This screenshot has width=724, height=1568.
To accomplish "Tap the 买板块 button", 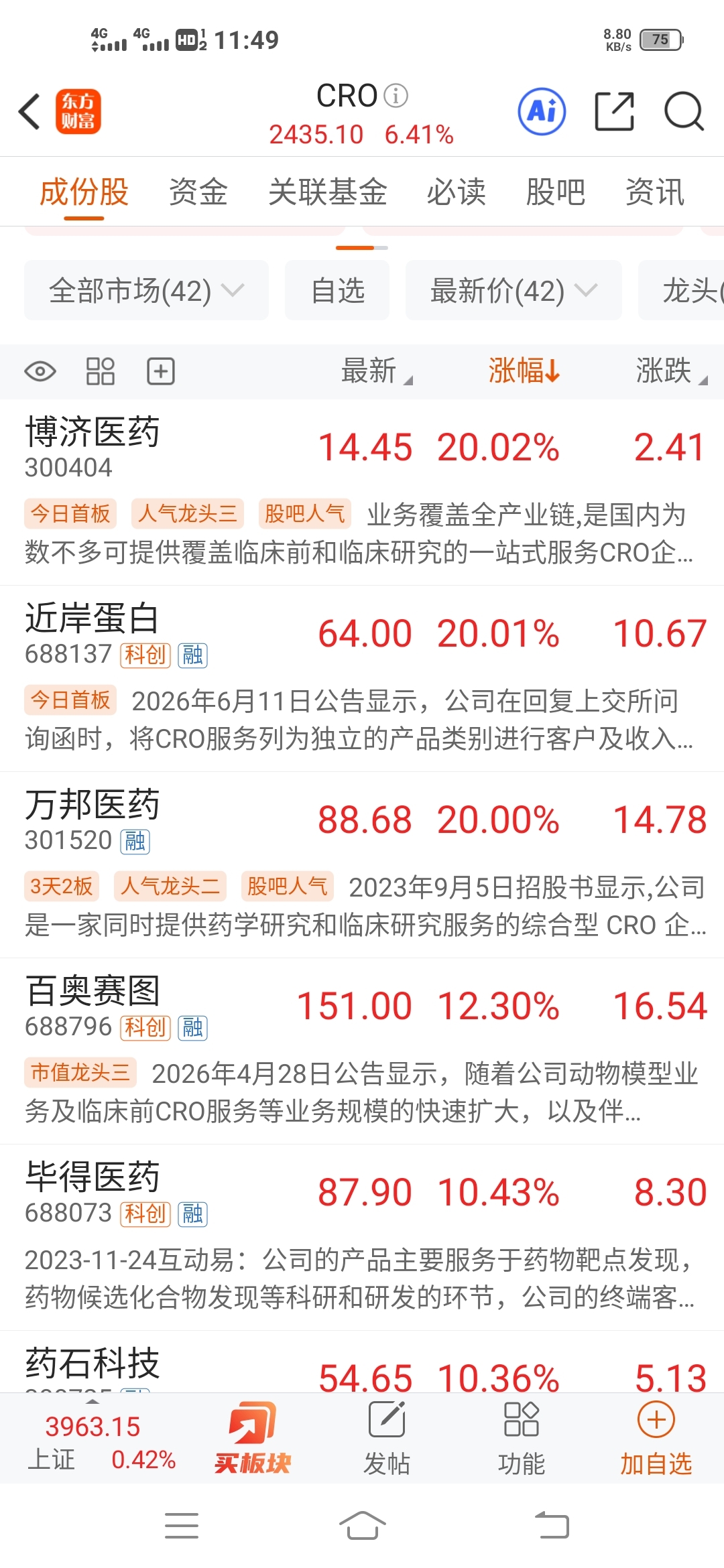I will 253,1438.
